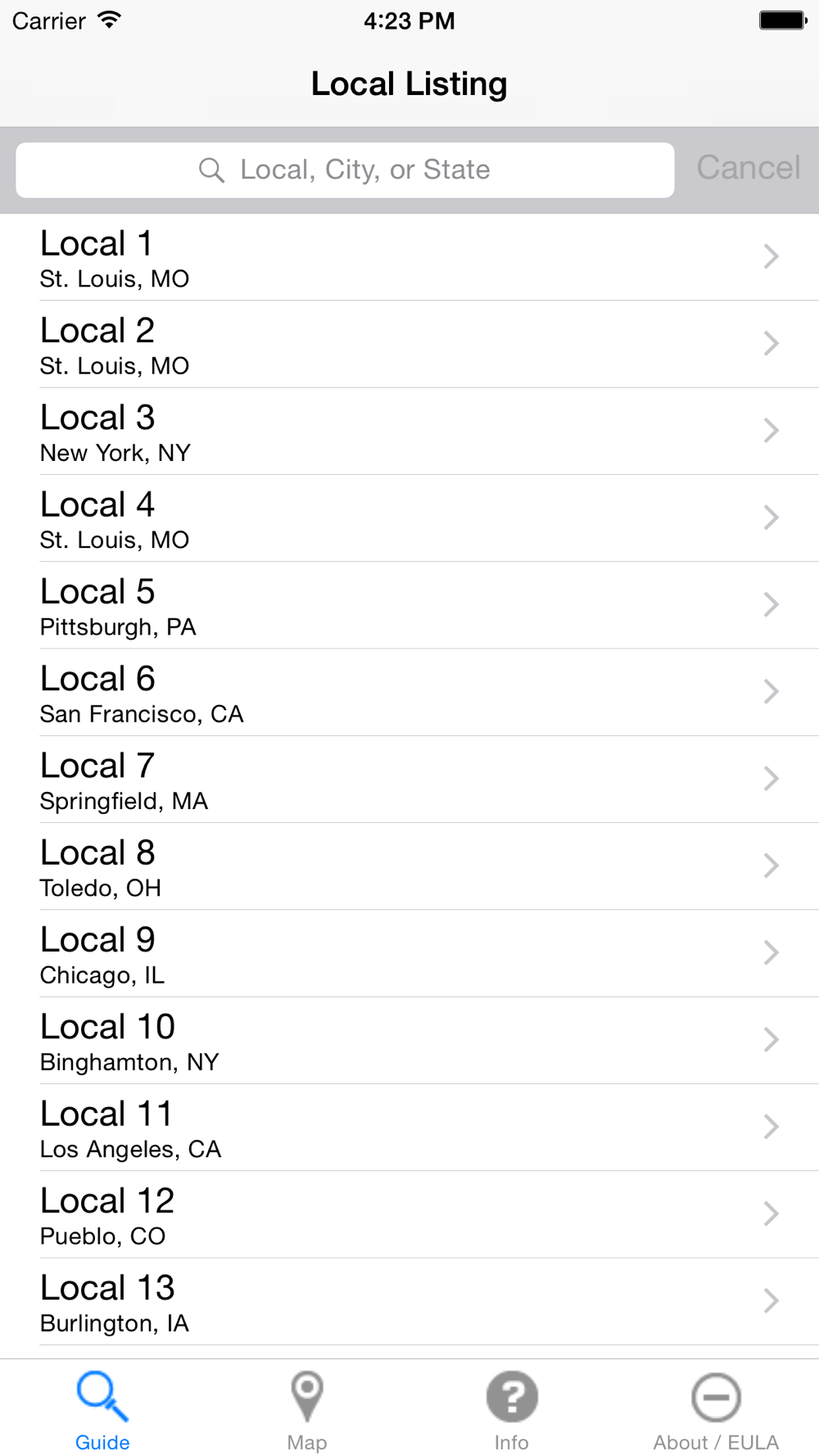Open Local 12 in Pueblo, CO

(x=409, y=1214)
